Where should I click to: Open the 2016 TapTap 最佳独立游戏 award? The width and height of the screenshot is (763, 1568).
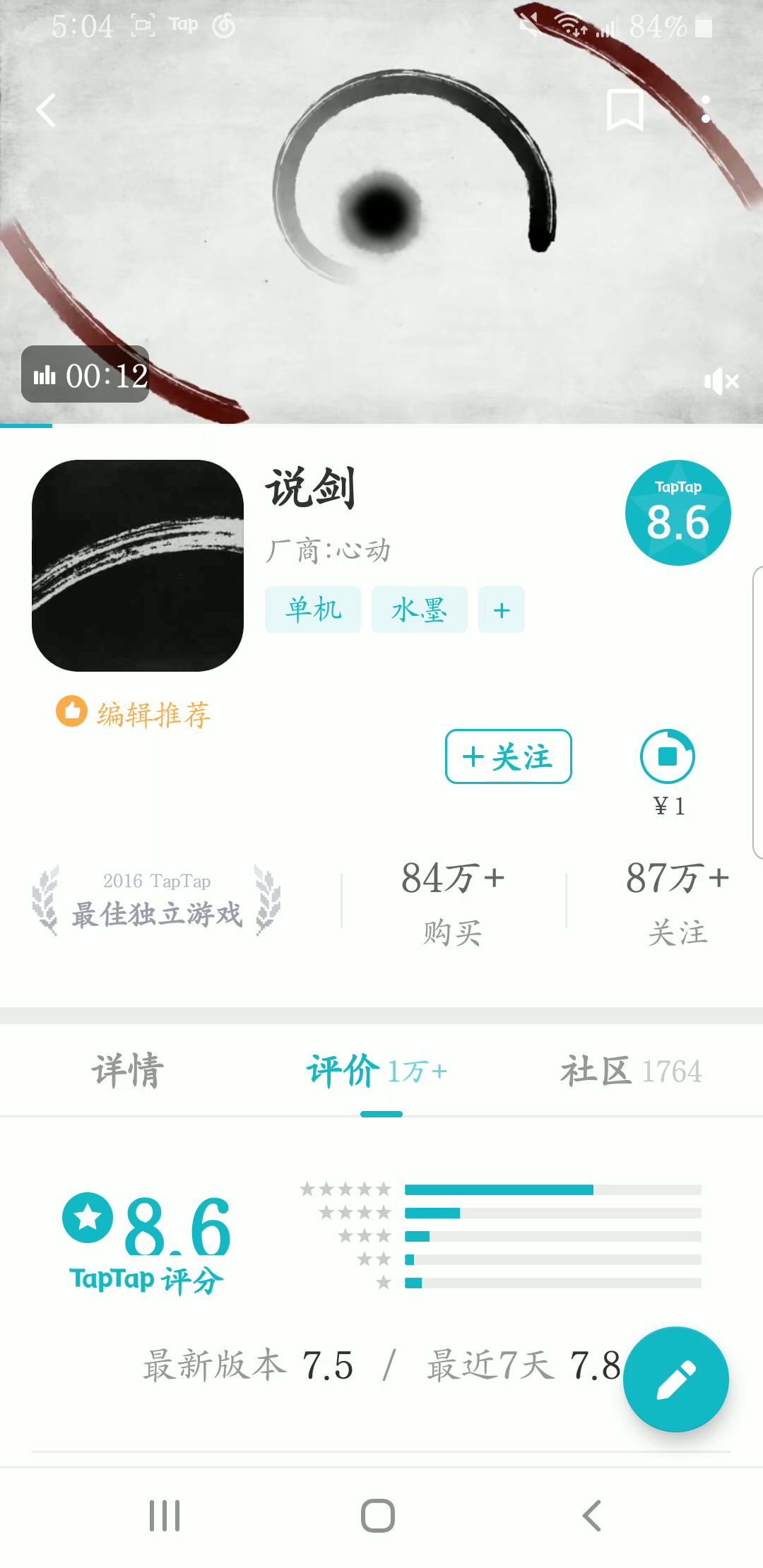157,901
